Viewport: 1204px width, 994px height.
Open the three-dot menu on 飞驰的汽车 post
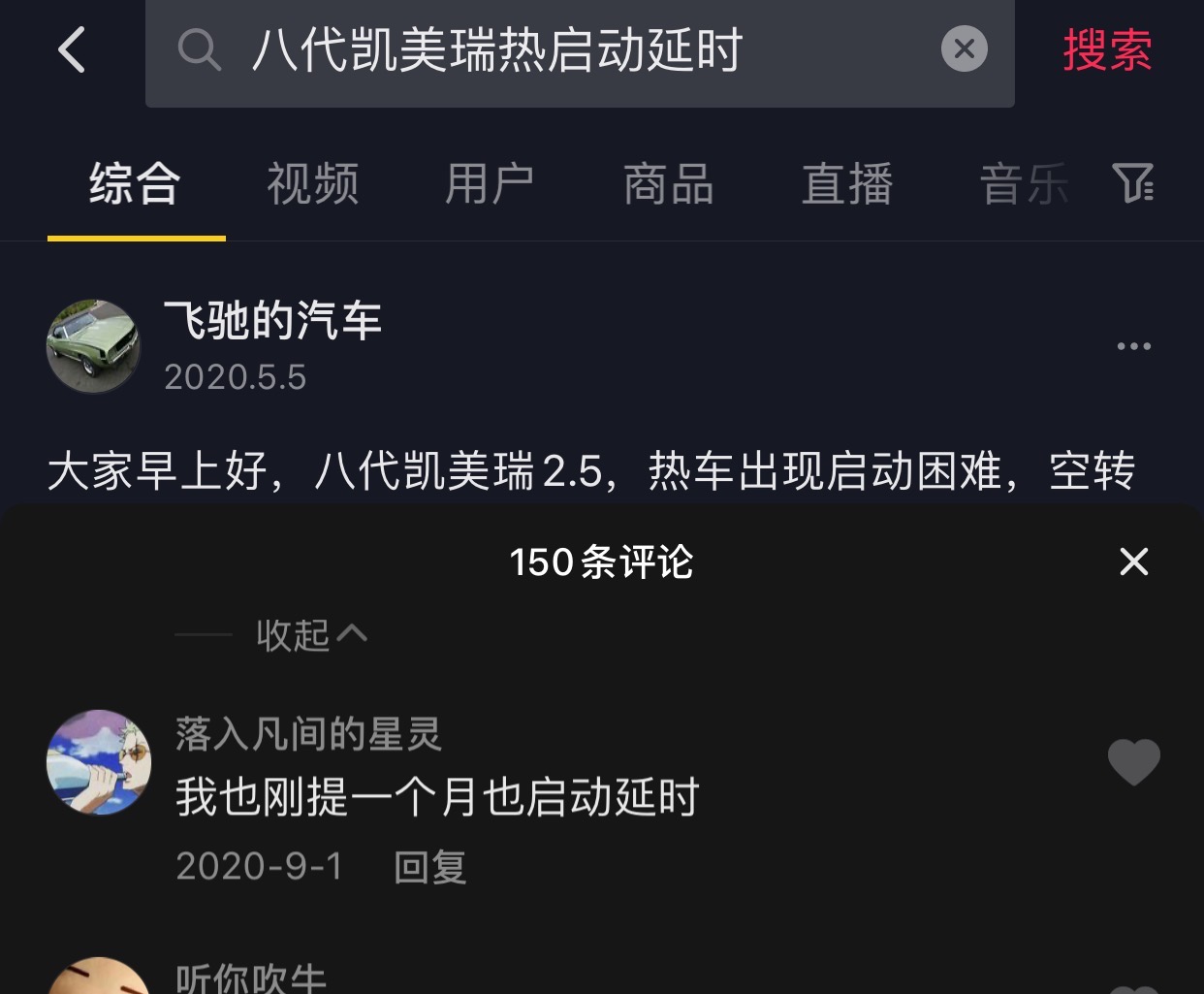coord(1133,346)
